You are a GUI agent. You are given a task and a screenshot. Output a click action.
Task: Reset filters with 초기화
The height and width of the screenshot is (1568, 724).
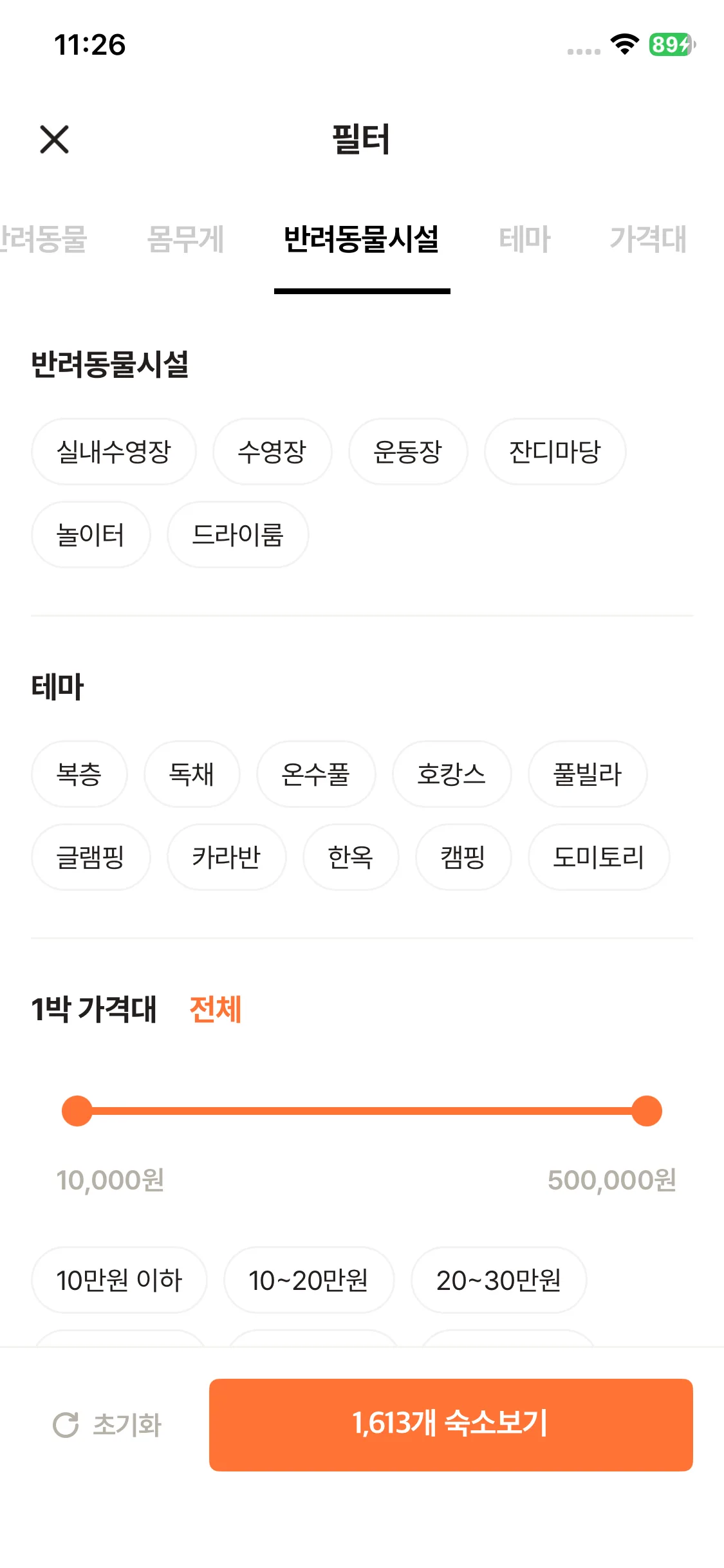point(107,1424)
